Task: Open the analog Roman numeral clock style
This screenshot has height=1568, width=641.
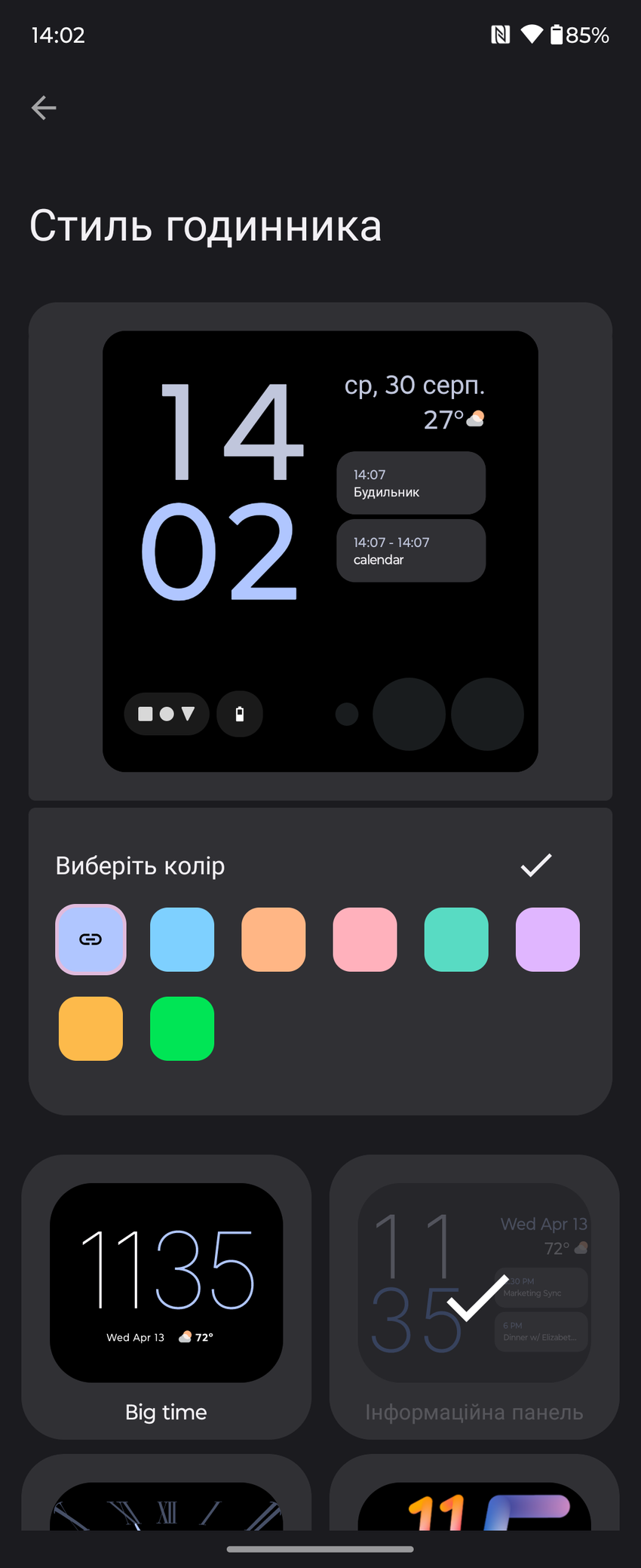Action: pos(166,1502)
